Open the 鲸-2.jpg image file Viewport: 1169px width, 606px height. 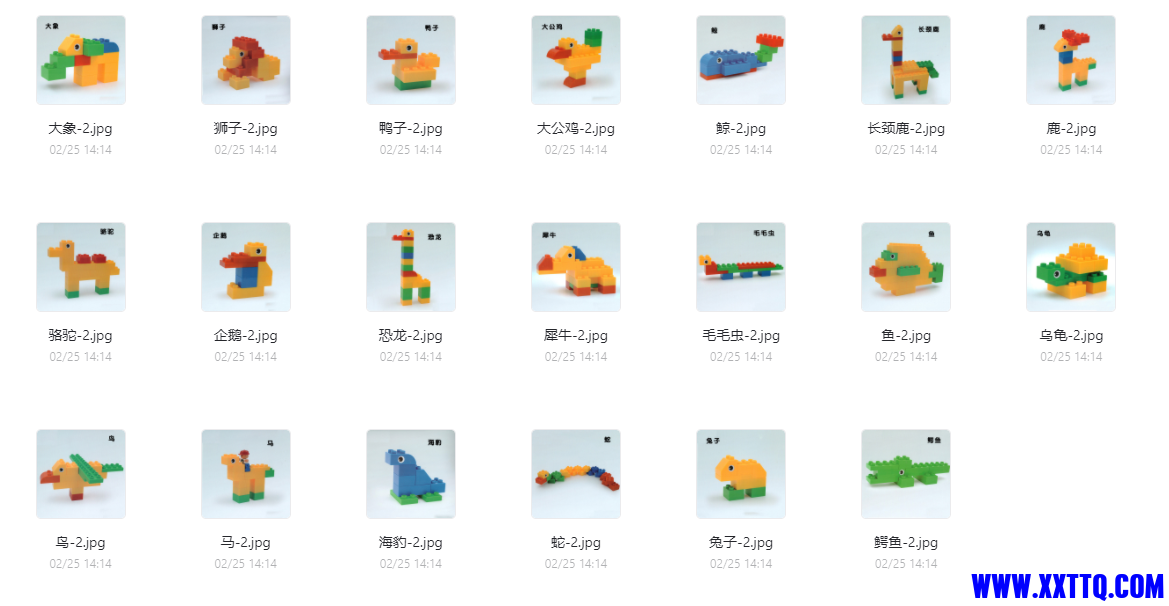[x=741, y=60]
